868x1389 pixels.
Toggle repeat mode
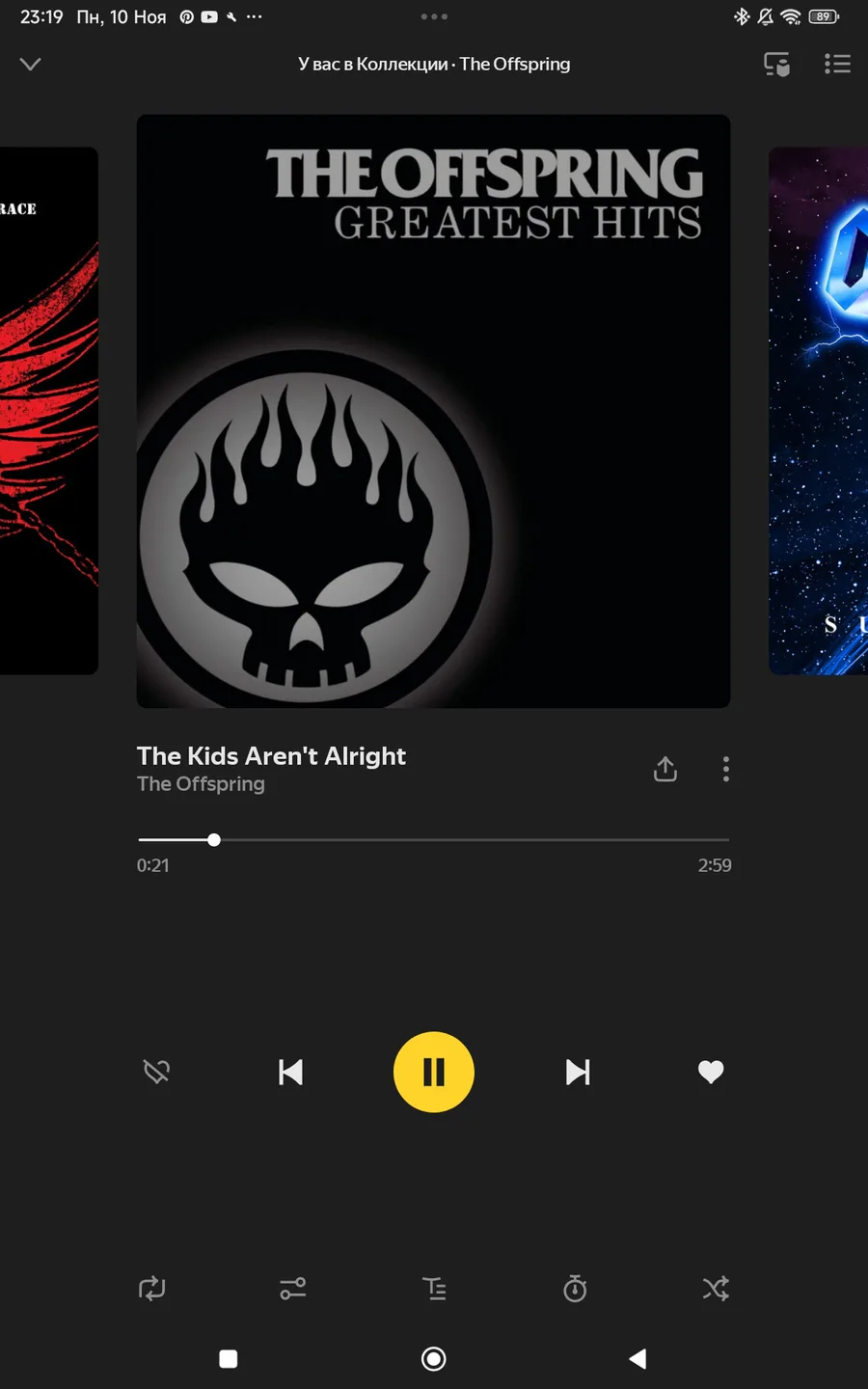pos(152,1289)
